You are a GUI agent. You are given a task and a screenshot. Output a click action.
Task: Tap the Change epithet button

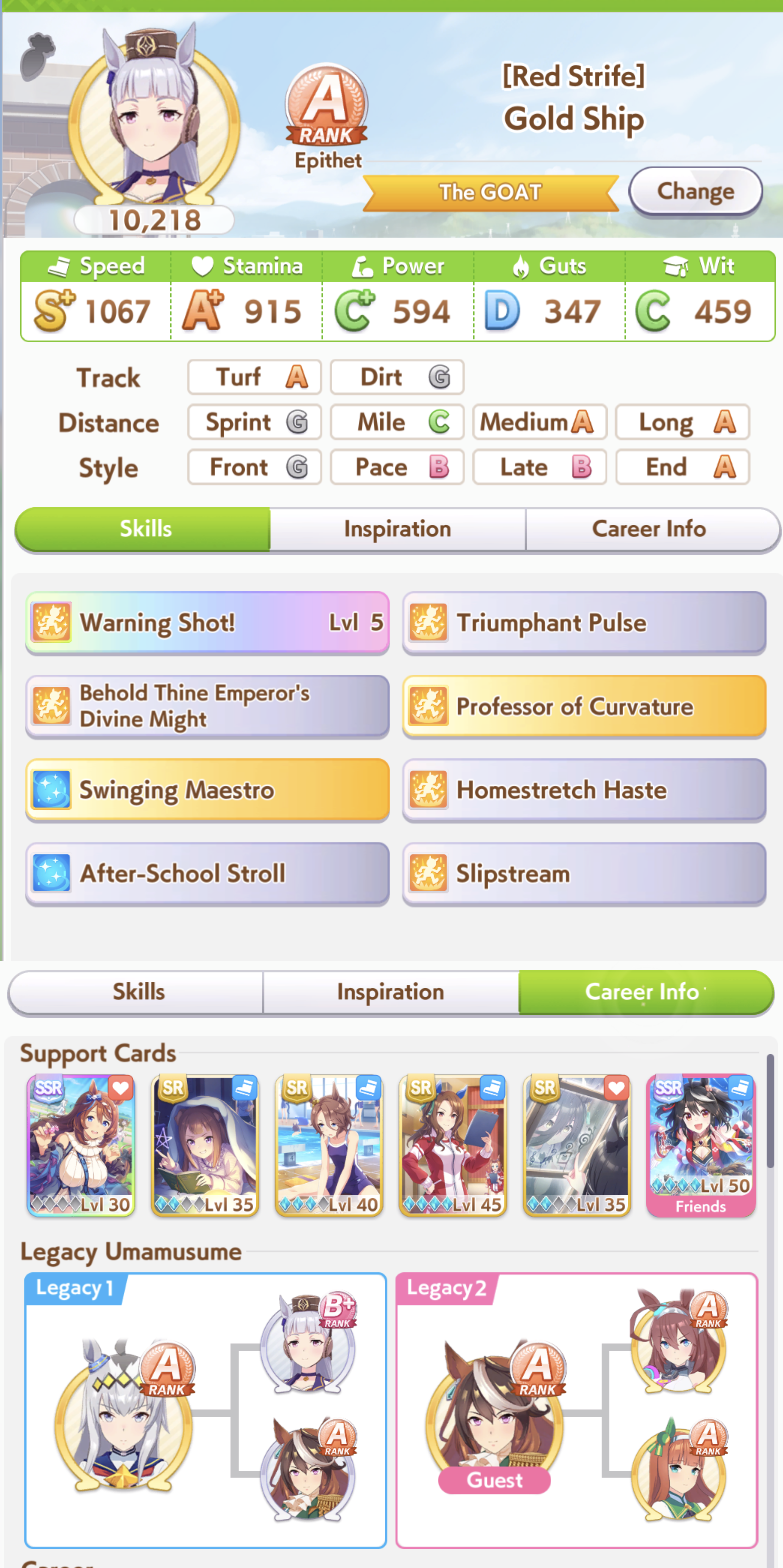695,191
